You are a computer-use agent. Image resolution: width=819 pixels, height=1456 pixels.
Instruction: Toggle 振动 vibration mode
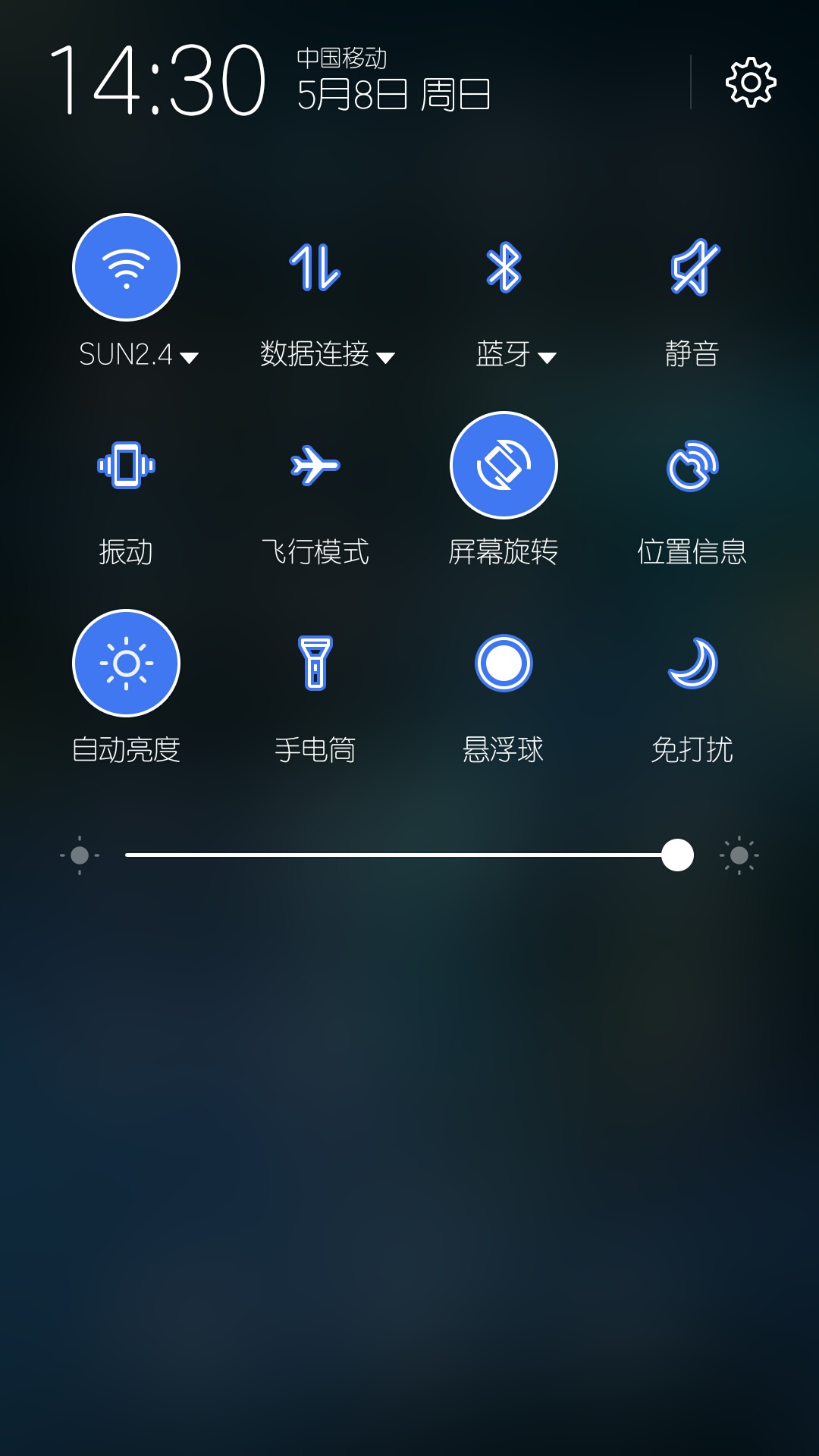tap(126, 466)
